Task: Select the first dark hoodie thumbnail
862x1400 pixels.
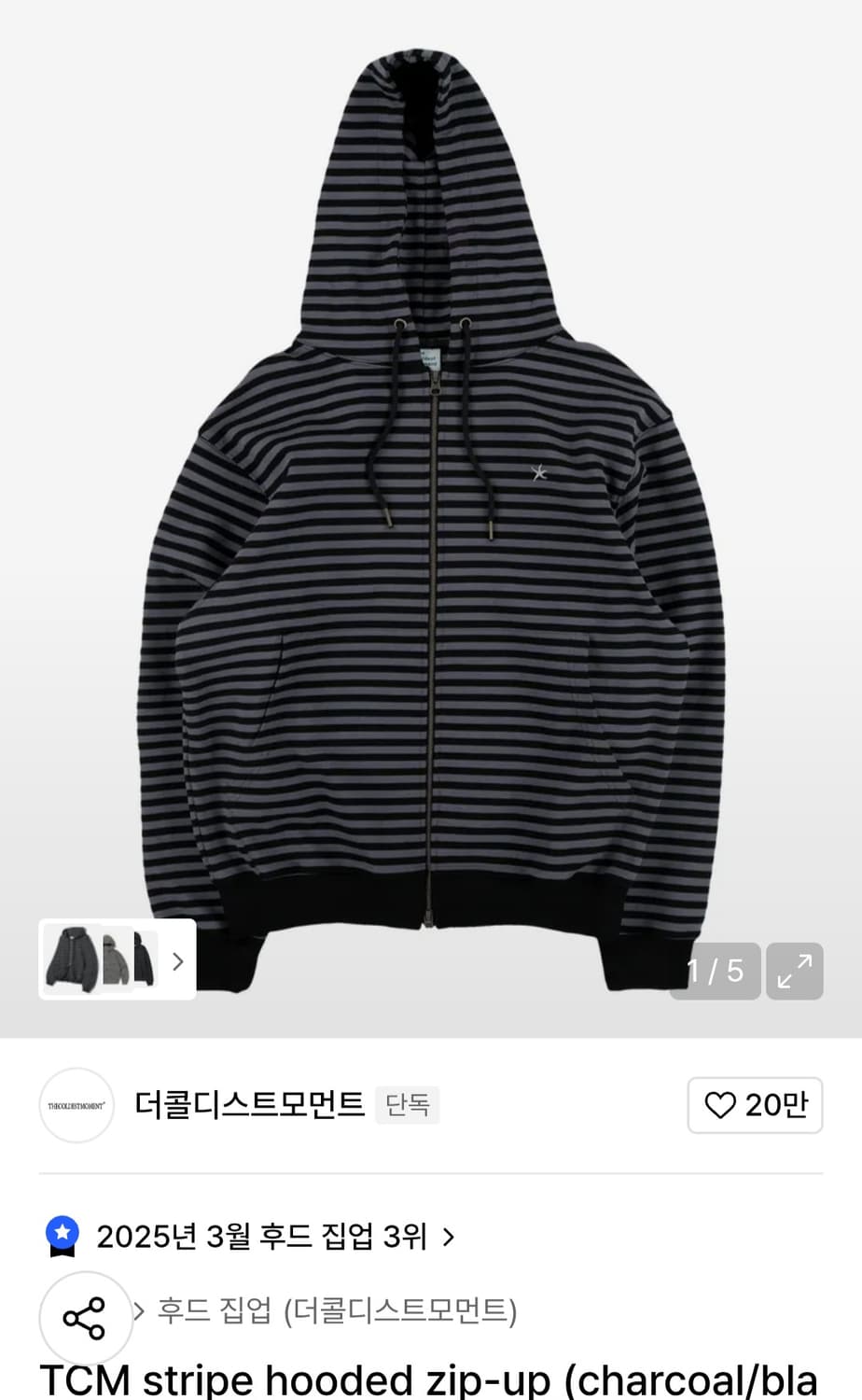Action: click(70, 959)
